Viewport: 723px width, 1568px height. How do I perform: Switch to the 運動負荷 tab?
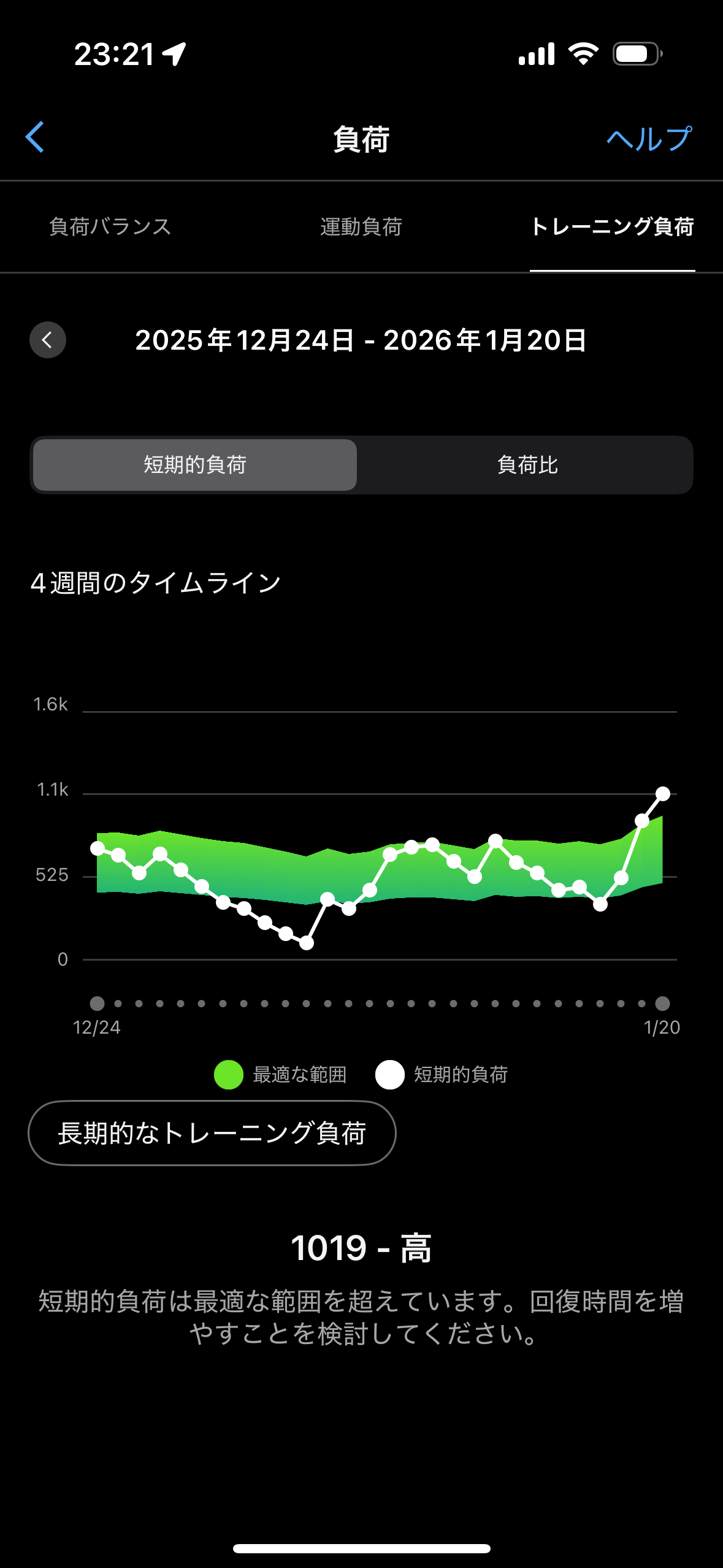361,227
